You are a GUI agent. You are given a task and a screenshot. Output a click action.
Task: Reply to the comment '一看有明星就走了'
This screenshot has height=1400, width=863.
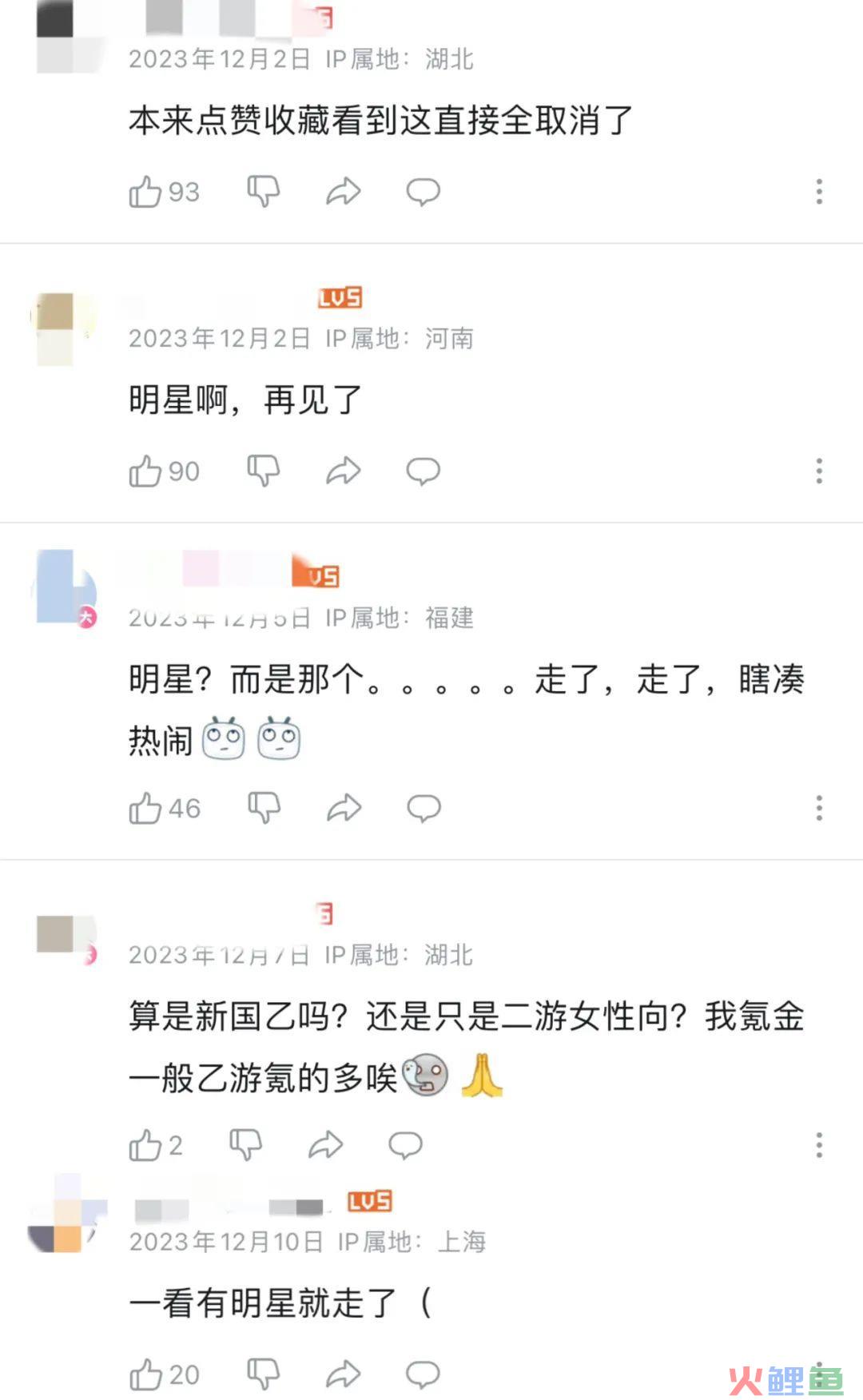coord(423,1374)
